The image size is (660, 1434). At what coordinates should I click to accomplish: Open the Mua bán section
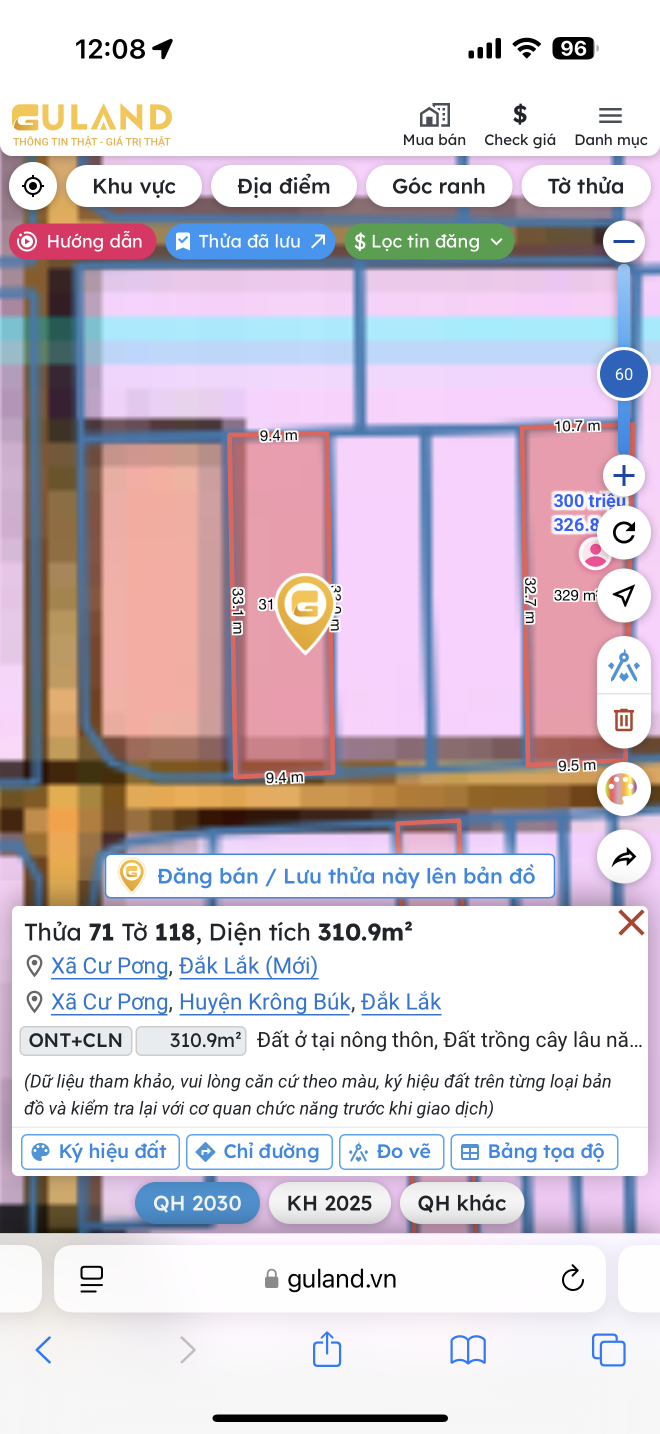tap(434, 126)
